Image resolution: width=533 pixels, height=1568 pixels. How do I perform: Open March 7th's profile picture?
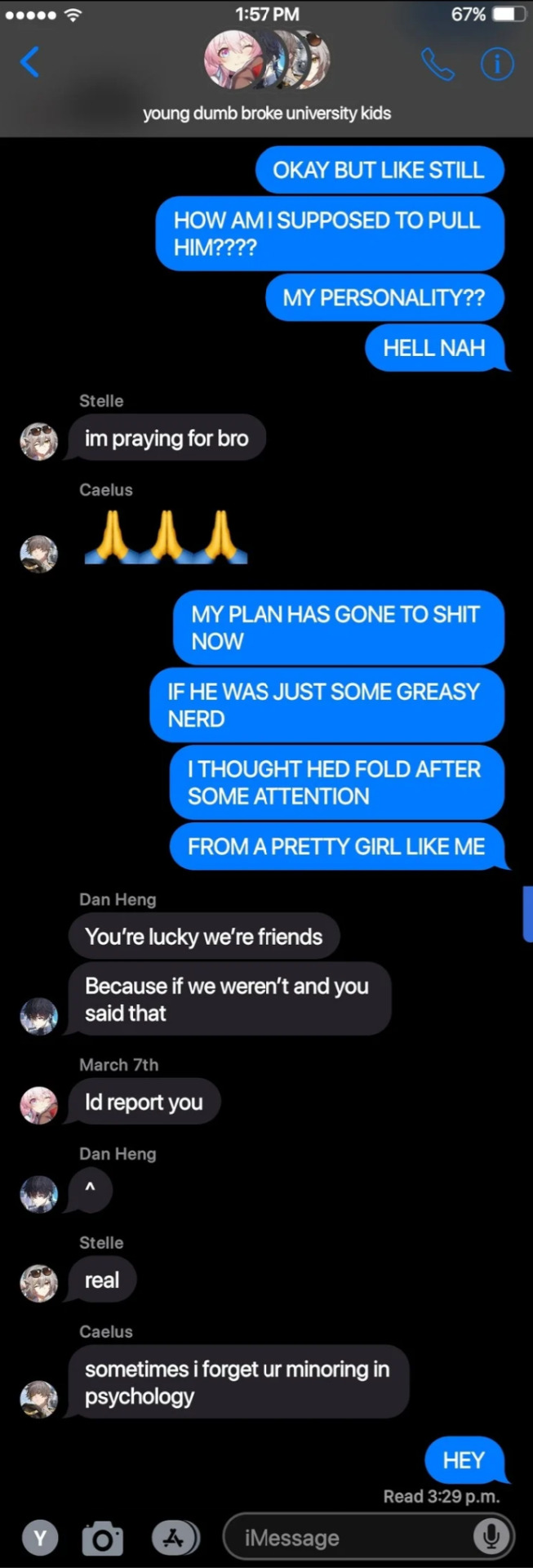coord(39,1105)
